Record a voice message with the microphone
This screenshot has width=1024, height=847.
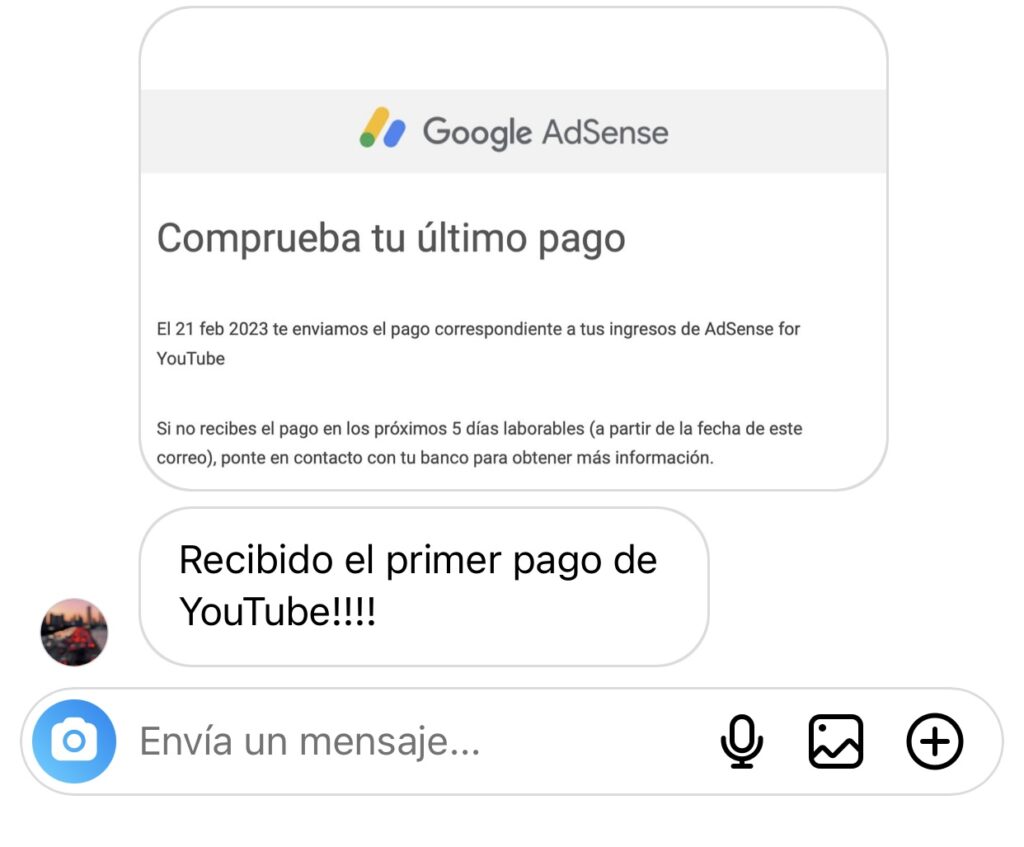pyautogui.click(x=741, y=742)
